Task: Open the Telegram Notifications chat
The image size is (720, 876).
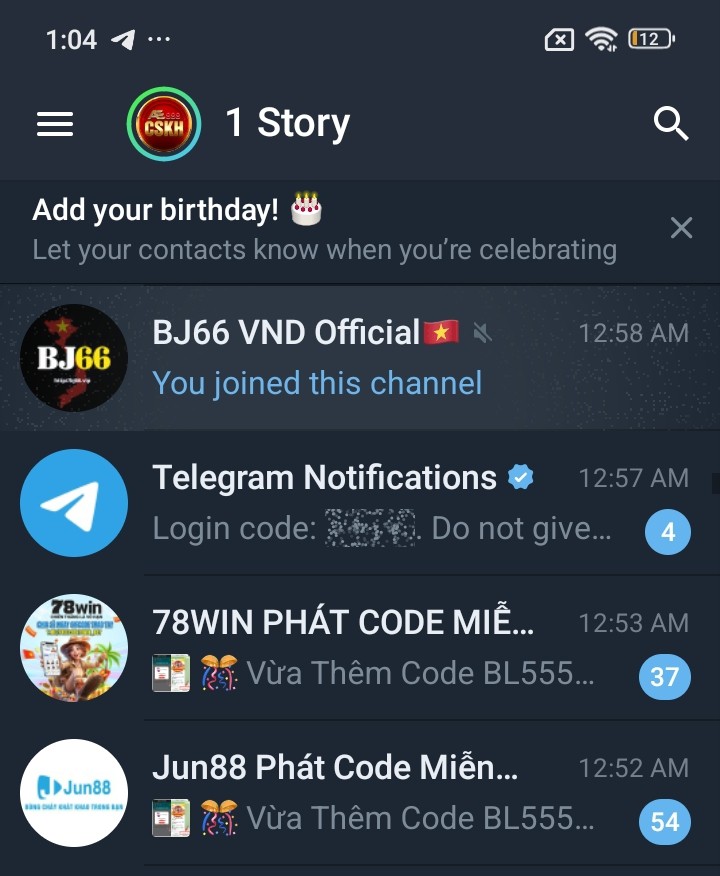Action: pyautogui.click(x=360, y=503)
